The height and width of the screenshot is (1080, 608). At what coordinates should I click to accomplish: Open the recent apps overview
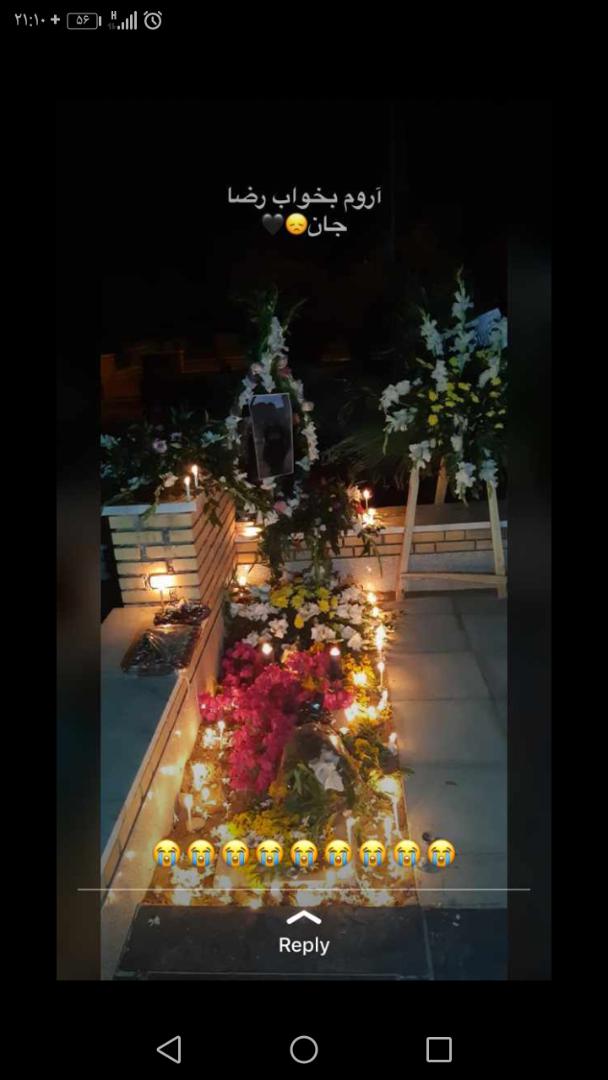click(x=439, y=1049)
